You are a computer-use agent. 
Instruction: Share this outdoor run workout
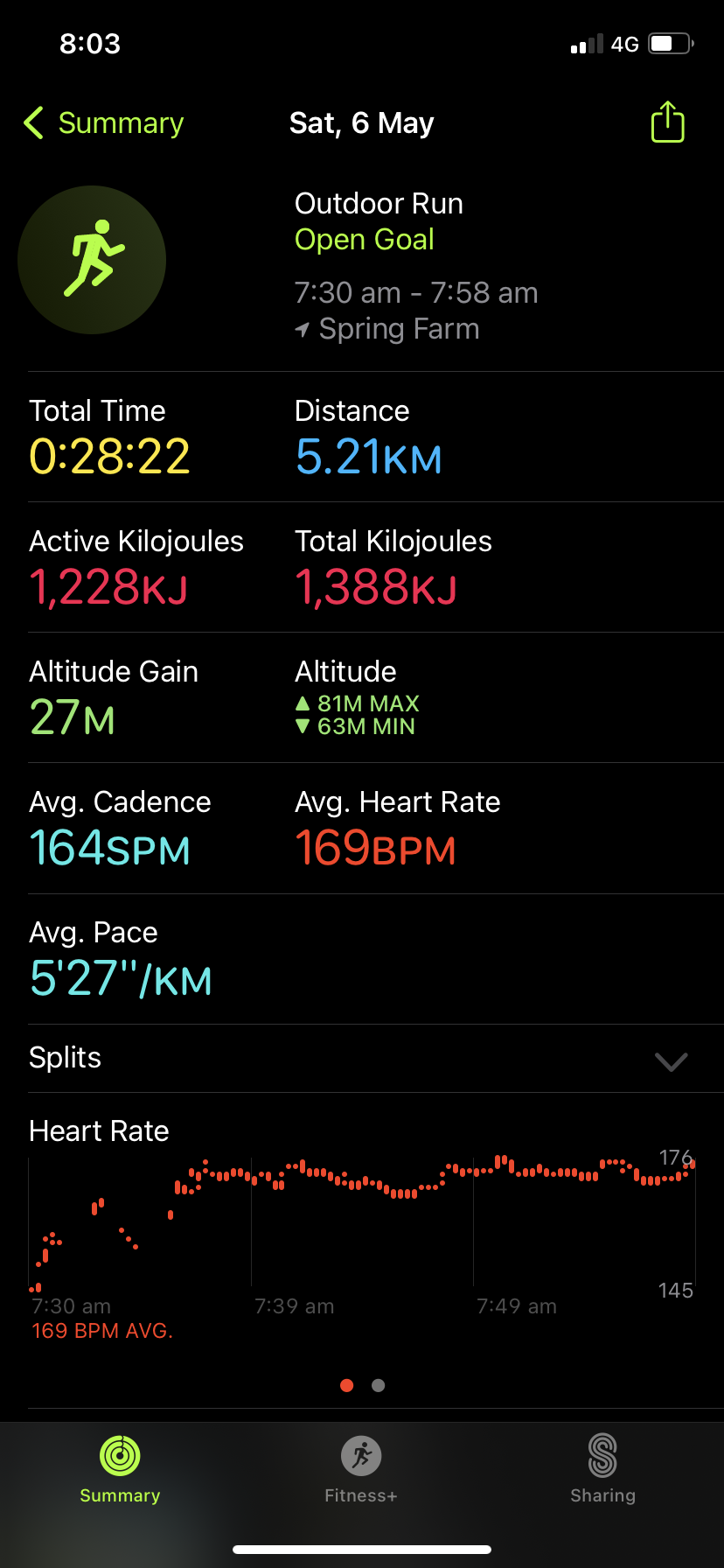(x=667, y=122)
